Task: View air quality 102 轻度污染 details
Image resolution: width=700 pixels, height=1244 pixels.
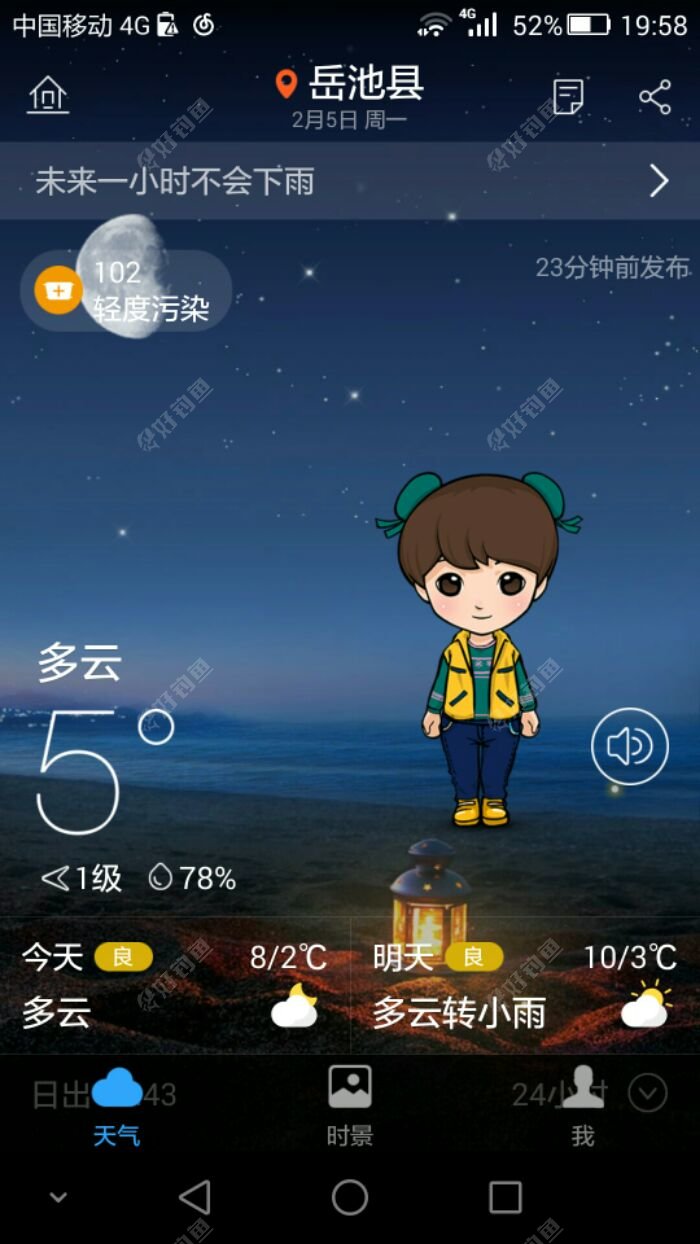Action: (x=126, y=291)
